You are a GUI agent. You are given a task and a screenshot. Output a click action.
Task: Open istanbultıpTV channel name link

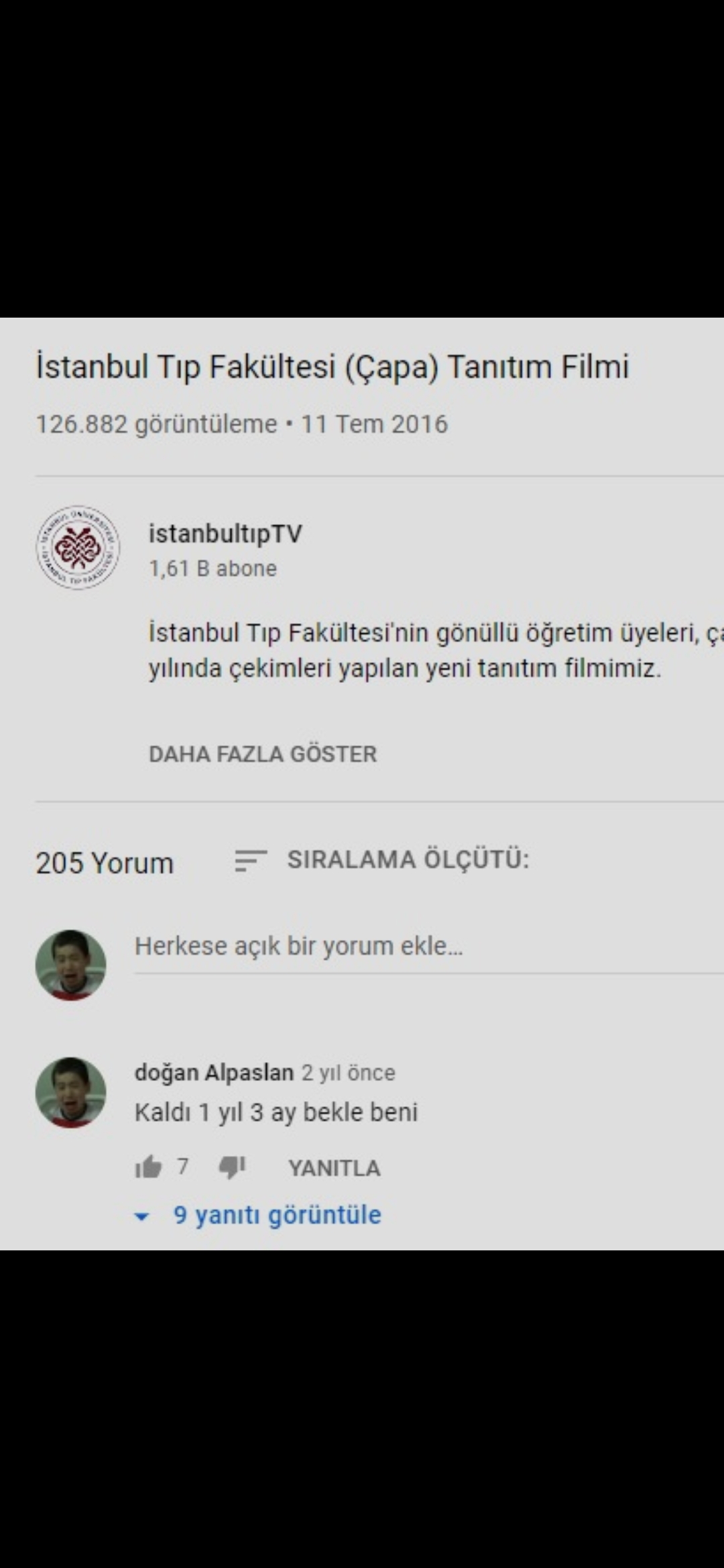(225, 534)
